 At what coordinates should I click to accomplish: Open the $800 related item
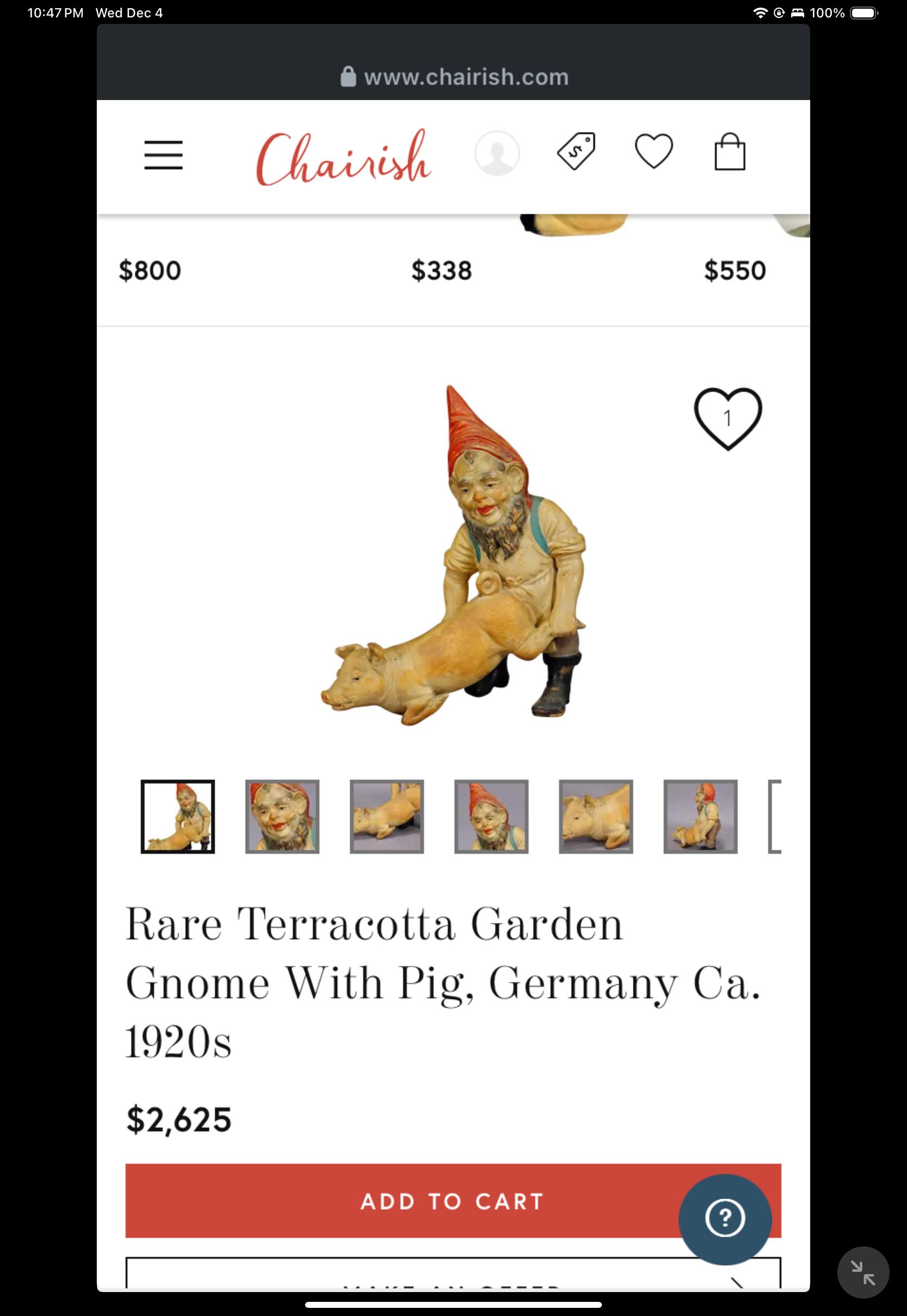click(150, 270)
